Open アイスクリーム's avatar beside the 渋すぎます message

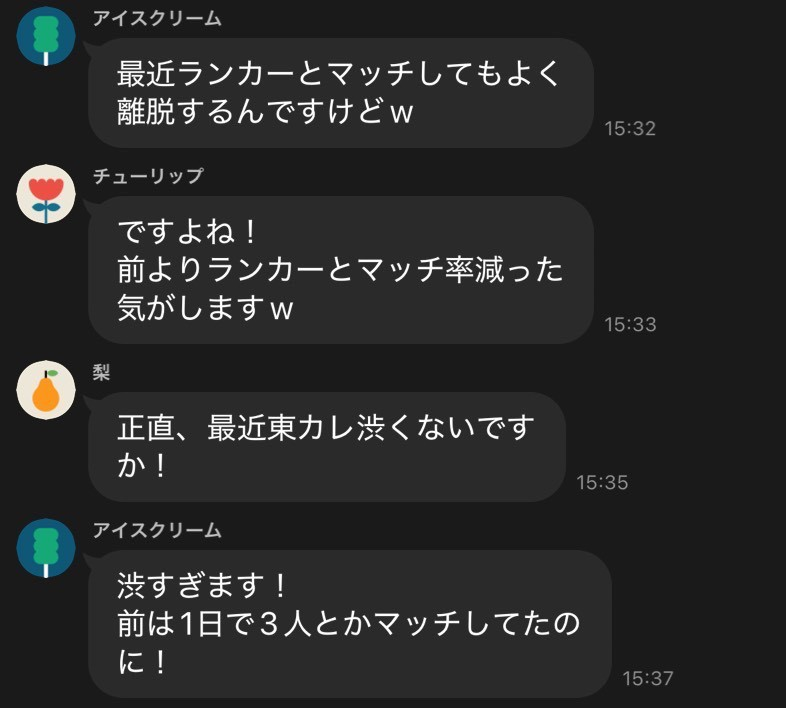tap(46, 548)
